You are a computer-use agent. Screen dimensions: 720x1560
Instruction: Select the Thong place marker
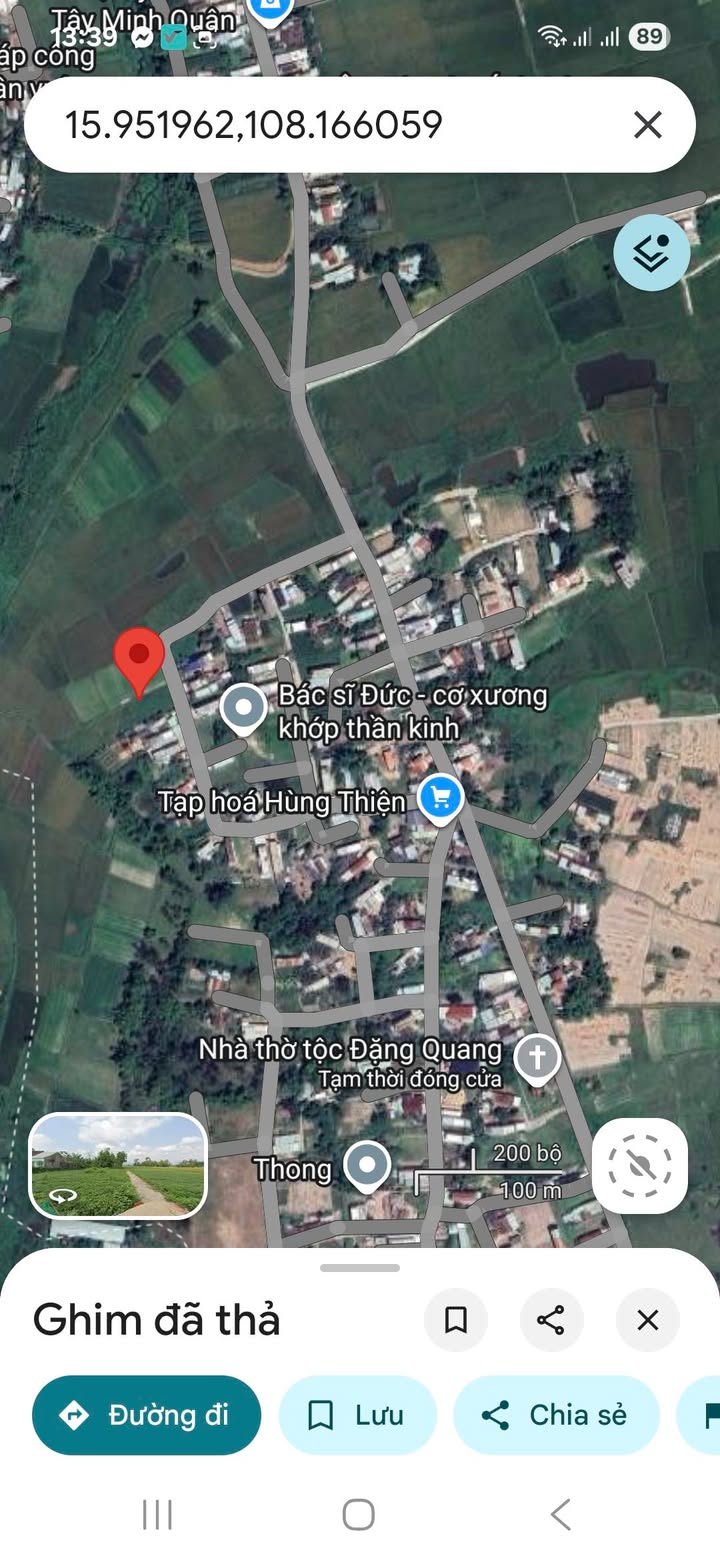click(367, 1167)
